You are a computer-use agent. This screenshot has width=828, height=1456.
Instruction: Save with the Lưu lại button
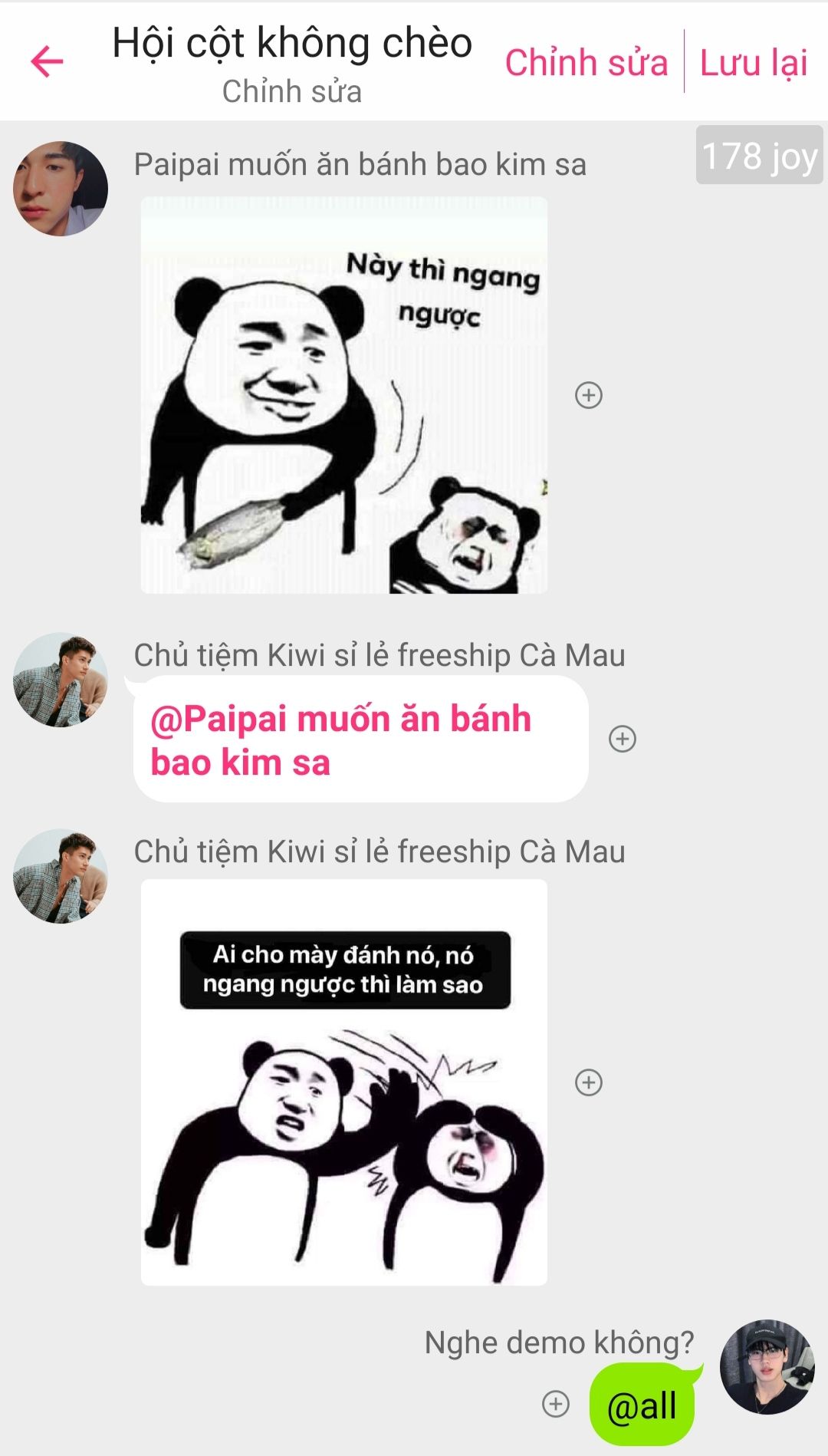tap(754, 62)
